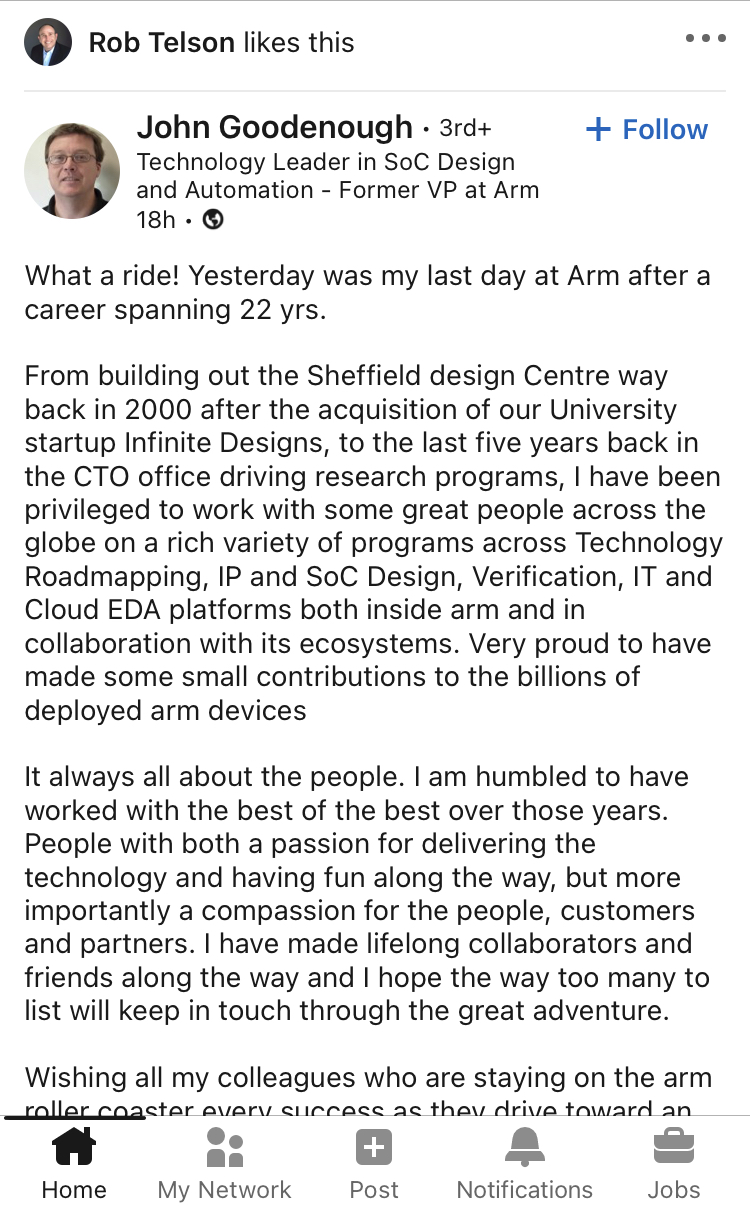
Task: Switch to the My Network tab
Action: [x=224, y=1163]
